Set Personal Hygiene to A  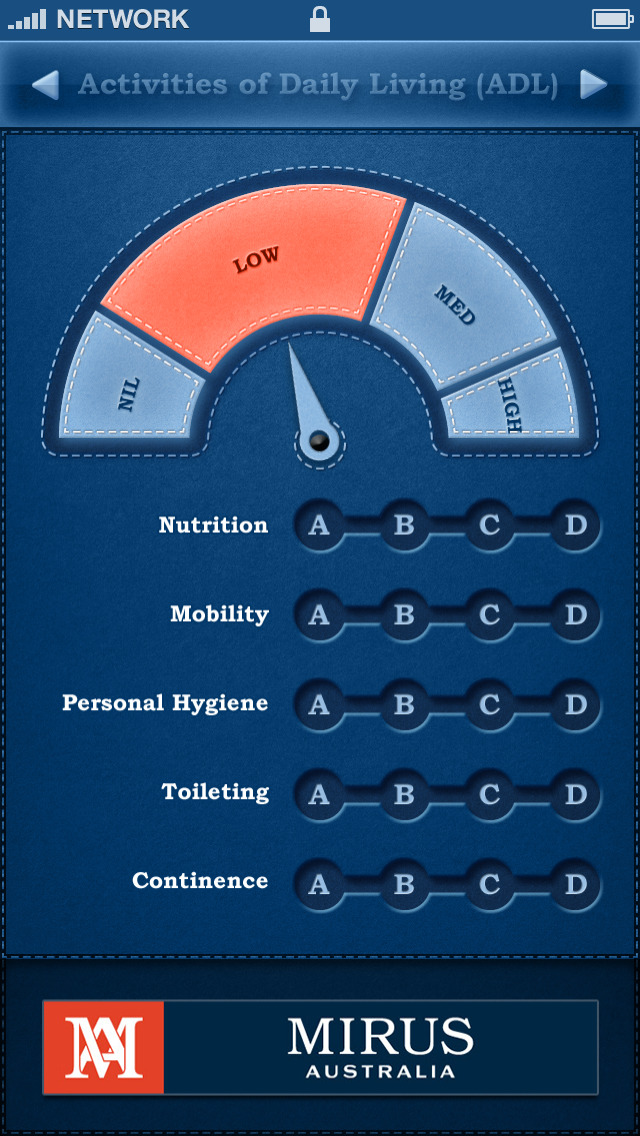pos(319,704)
